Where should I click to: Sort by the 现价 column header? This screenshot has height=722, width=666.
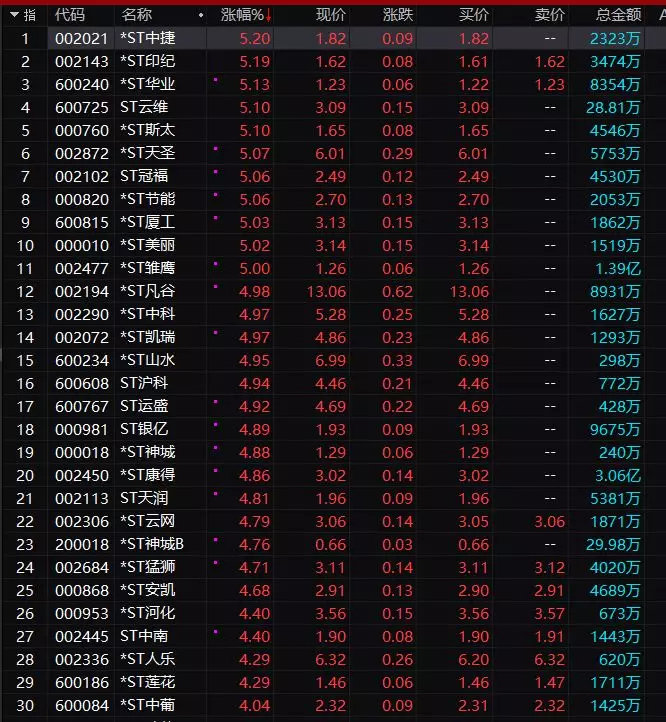331,15
